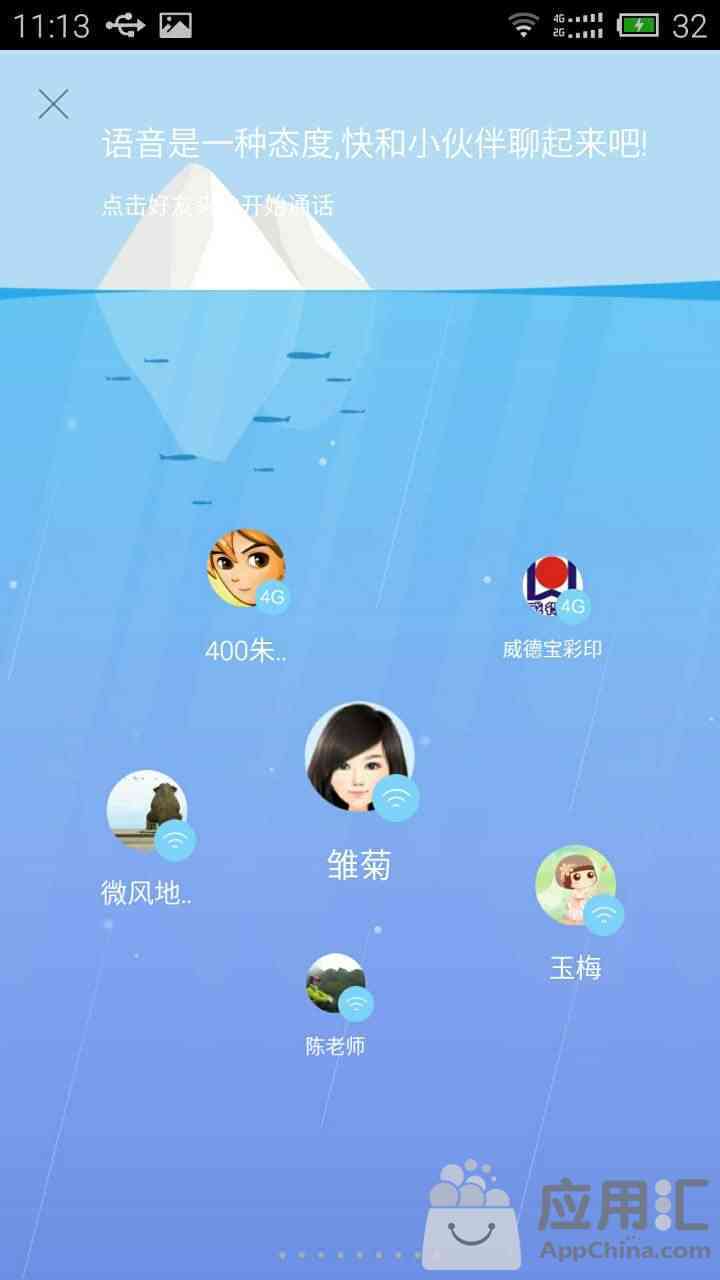Start a call with 威德宝彩印
This screenshot has width=720, height=1280.
553,588
